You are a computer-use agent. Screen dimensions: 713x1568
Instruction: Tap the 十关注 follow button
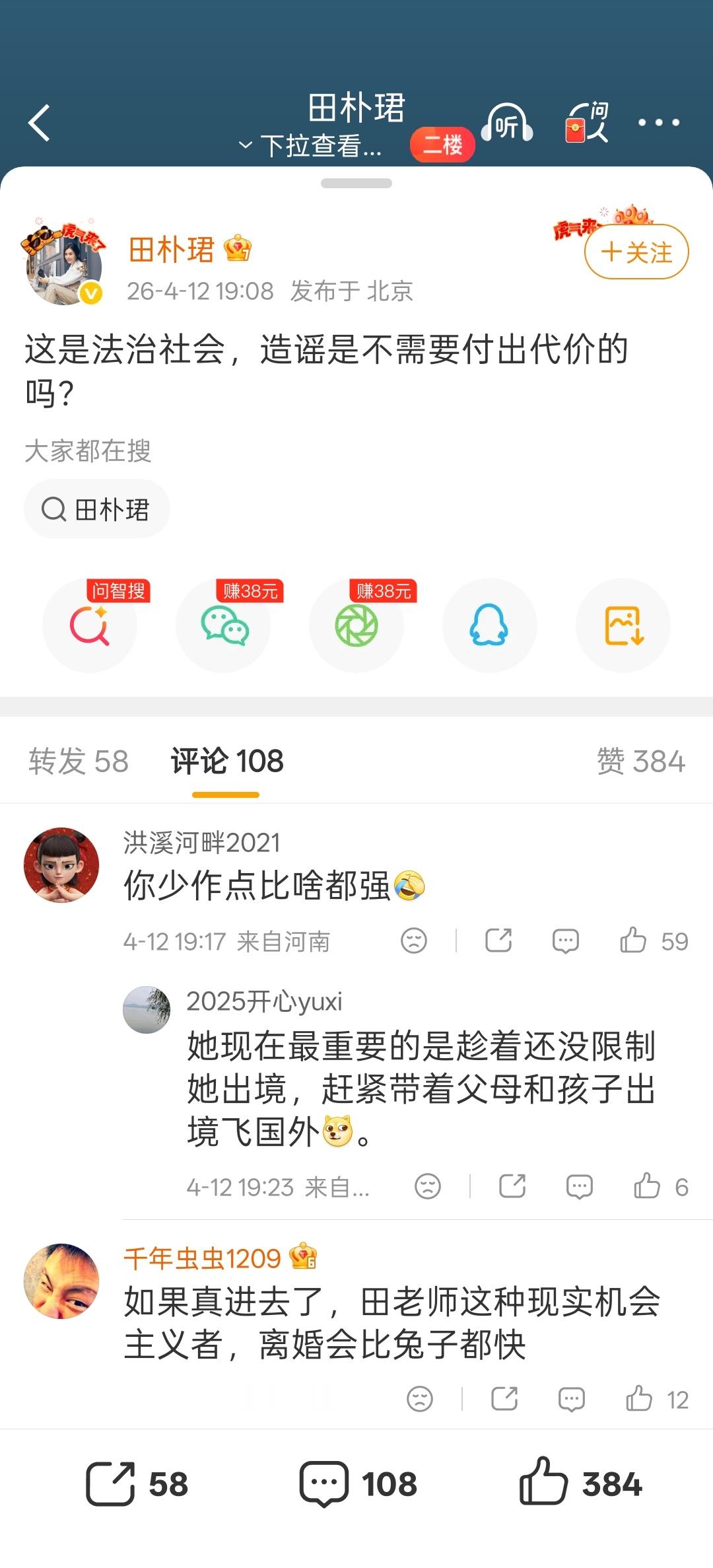coord(634,252)
